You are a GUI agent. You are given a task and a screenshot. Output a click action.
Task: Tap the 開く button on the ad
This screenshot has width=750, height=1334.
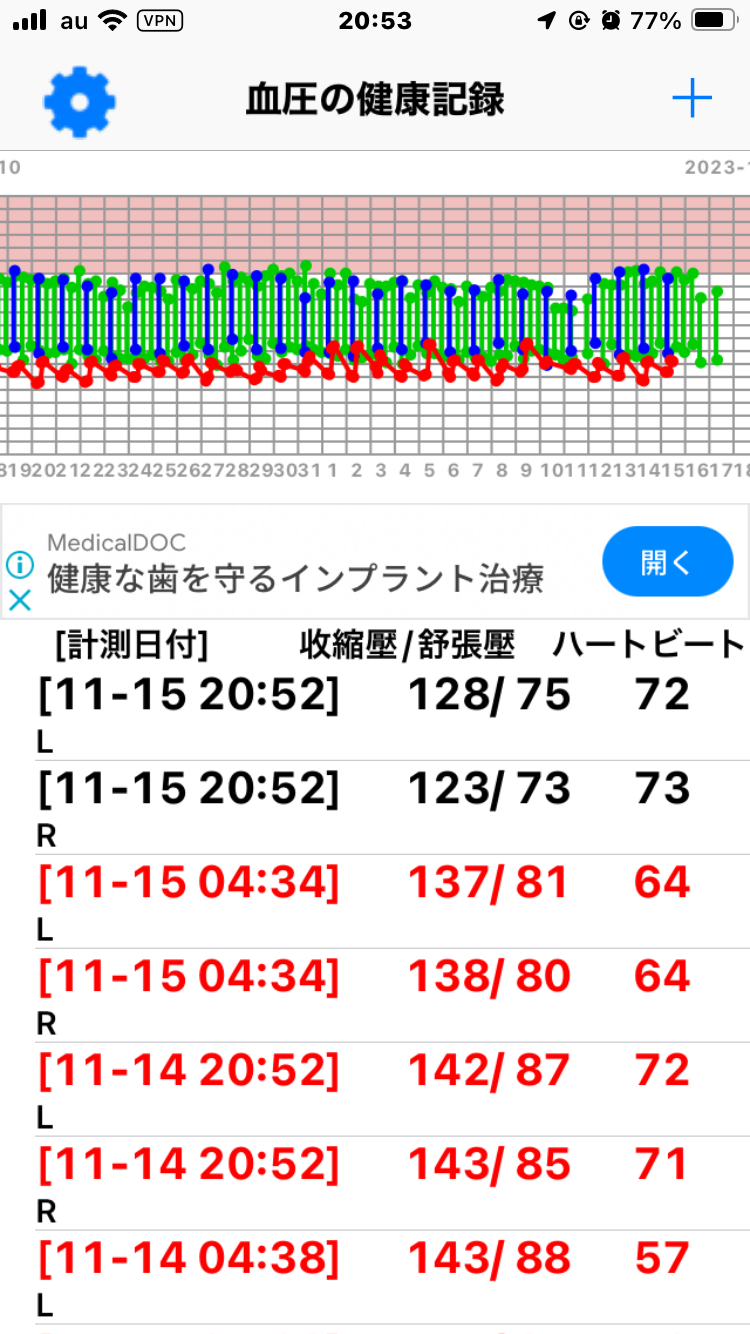667,562
